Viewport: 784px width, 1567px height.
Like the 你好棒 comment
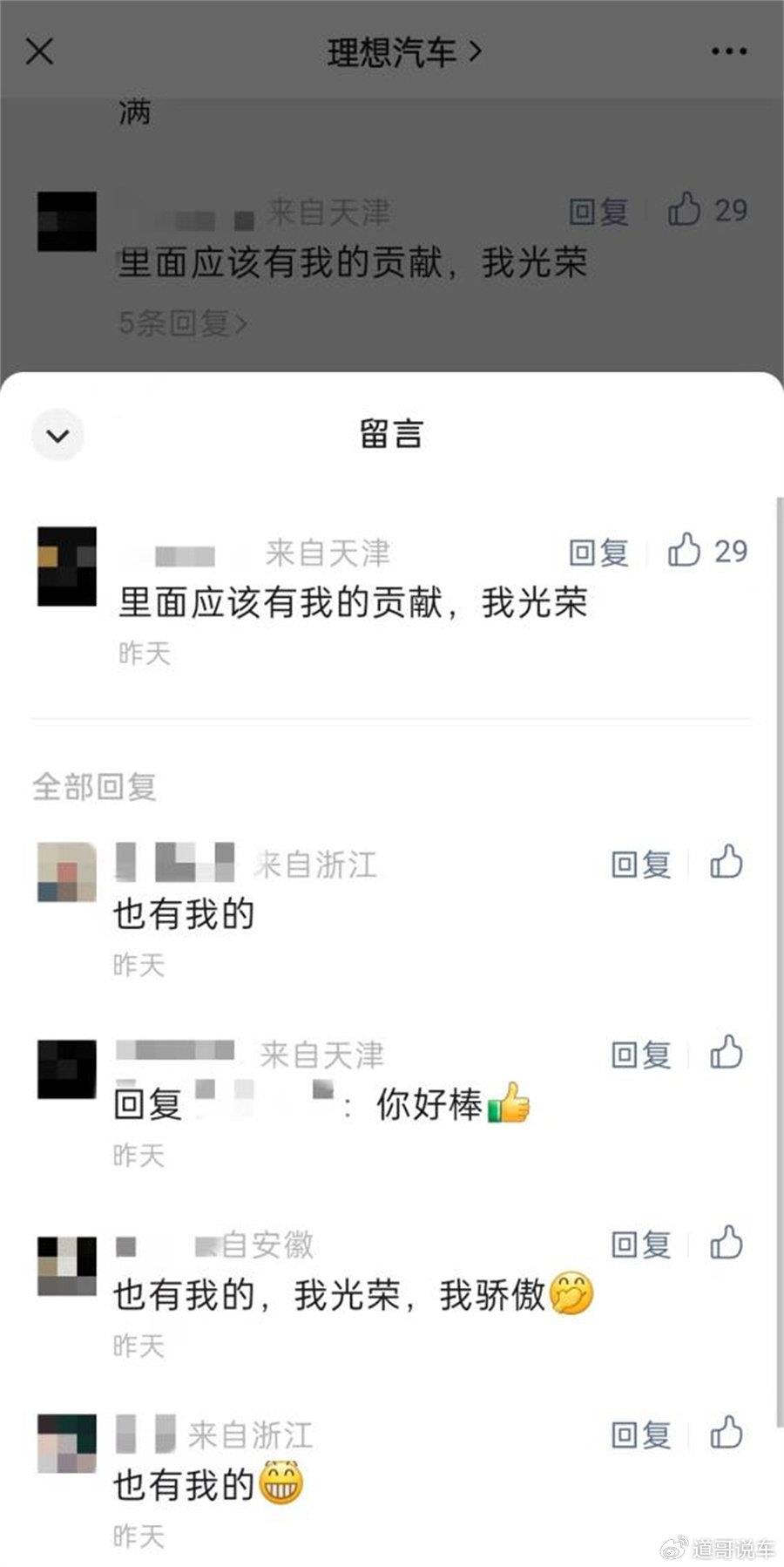click(x=726, y=1054)
